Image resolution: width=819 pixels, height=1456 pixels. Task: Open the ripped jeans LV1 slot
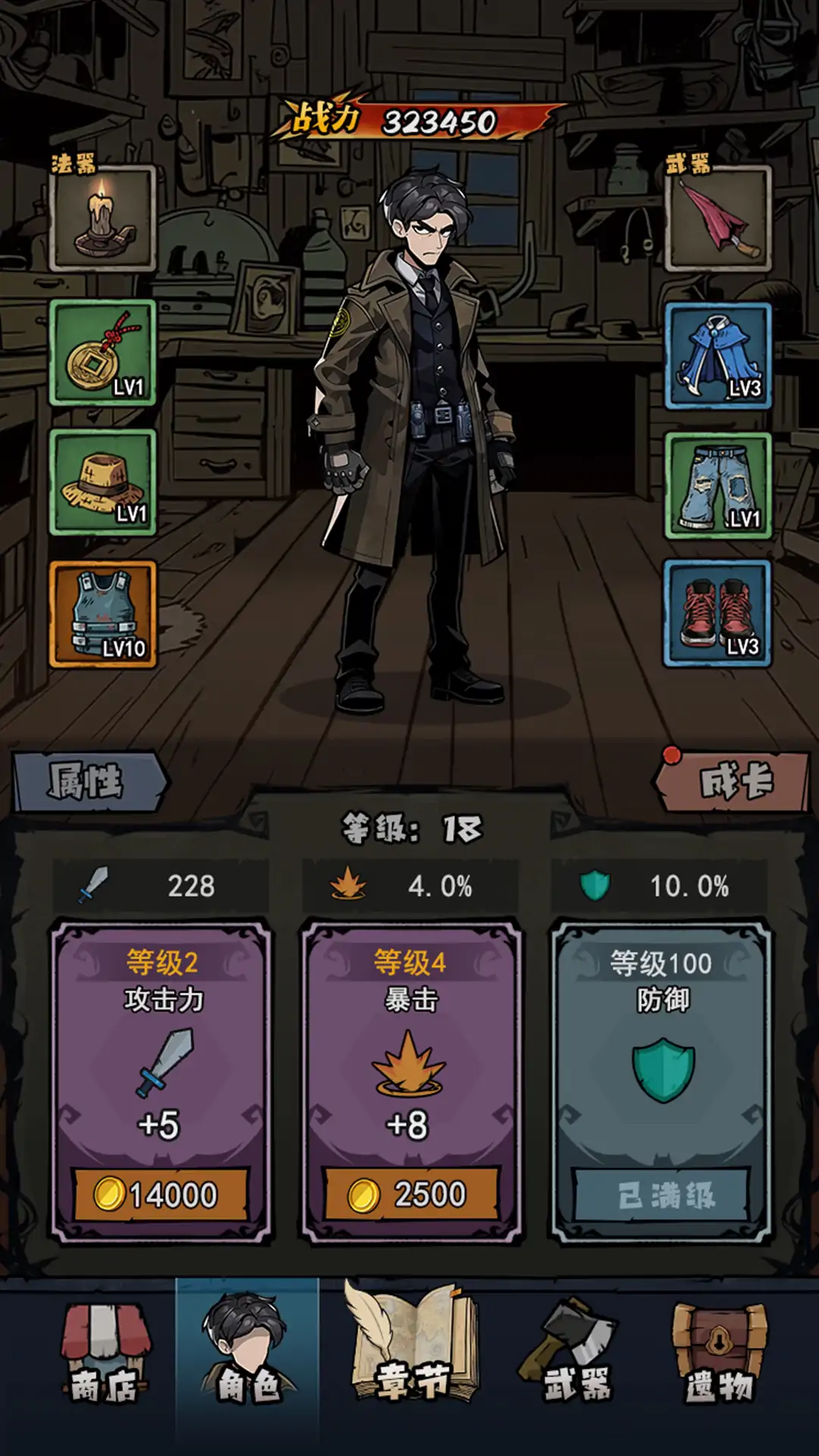[x=717, y=486]
